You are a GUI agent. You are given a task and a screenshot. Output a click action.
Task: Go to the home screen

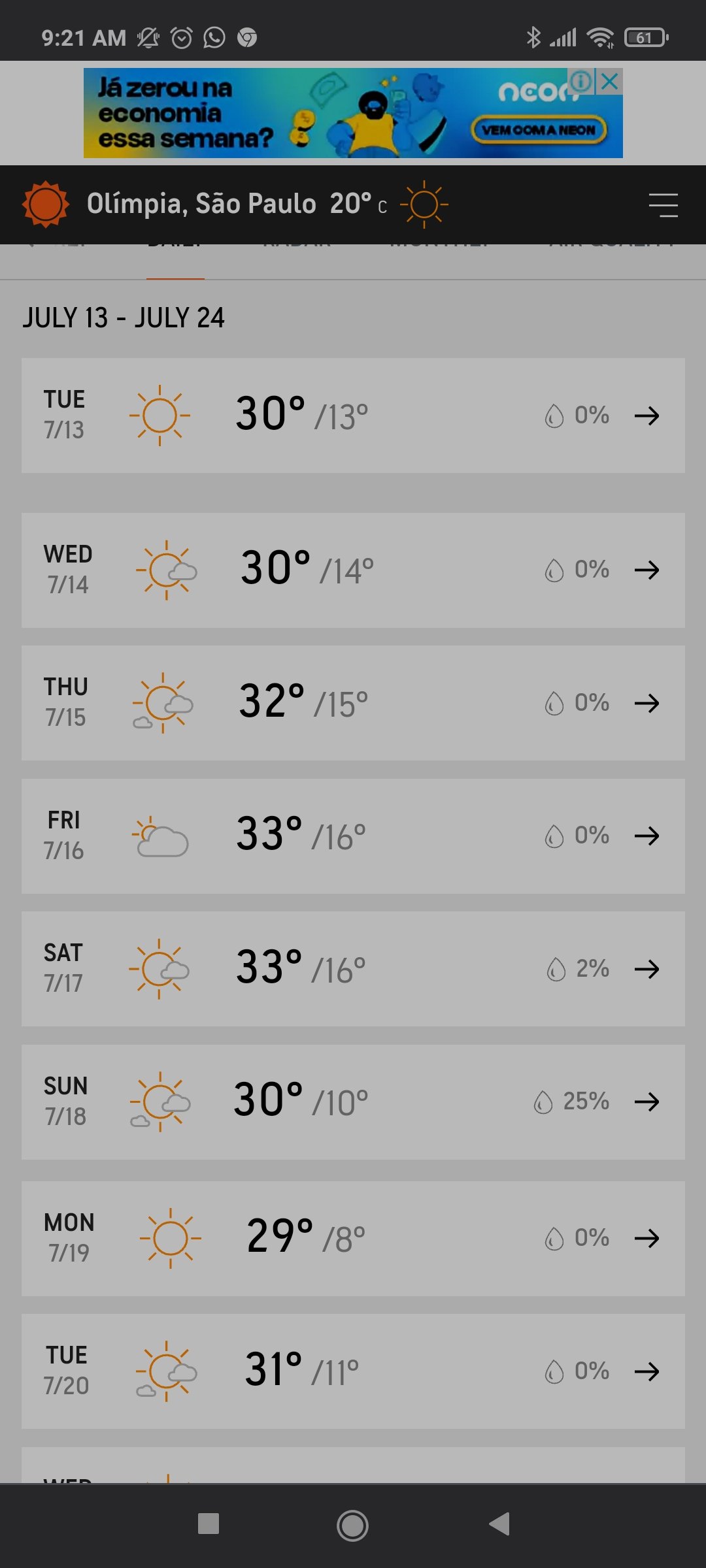[352, 1526]
